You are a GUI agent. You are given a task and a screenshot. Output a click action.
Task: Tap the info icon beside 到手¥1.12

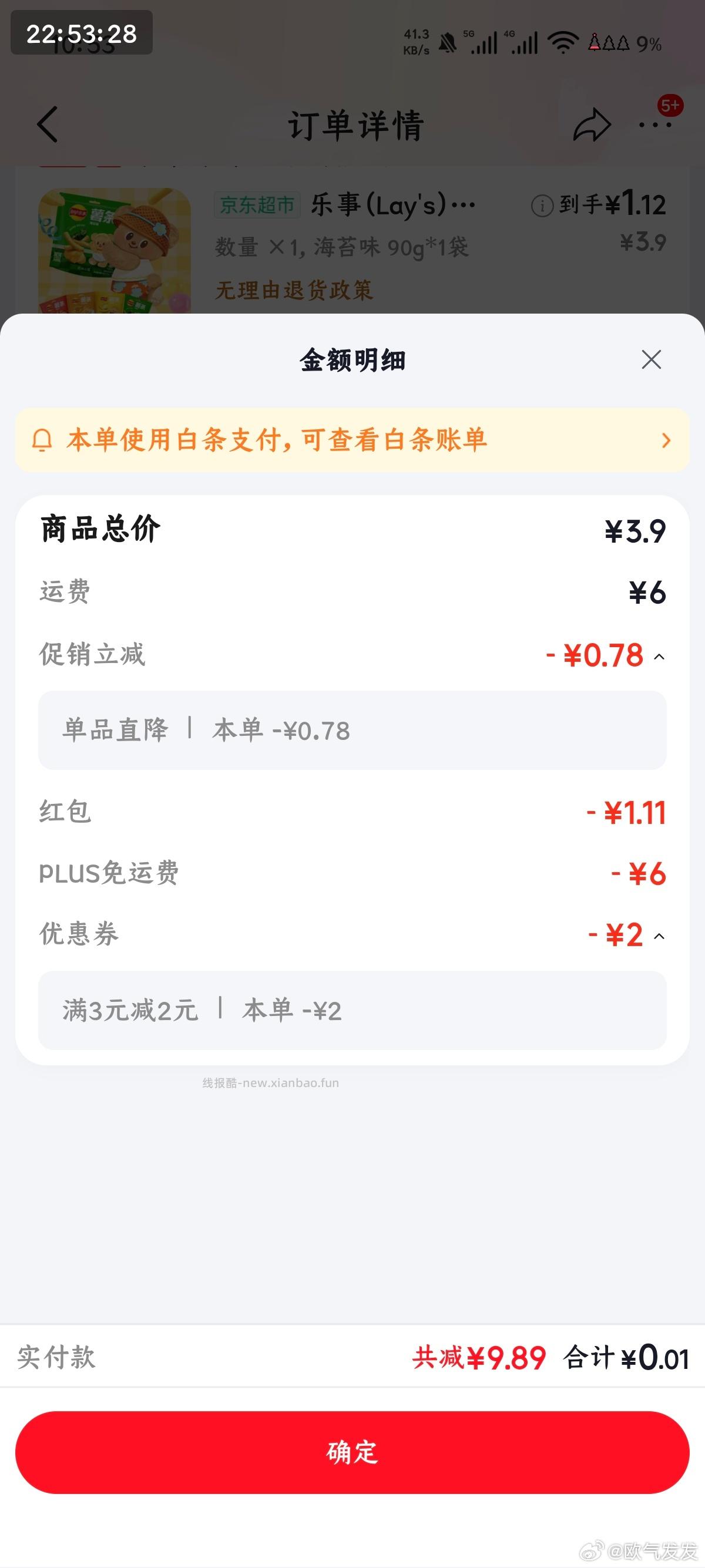point(540,206)
